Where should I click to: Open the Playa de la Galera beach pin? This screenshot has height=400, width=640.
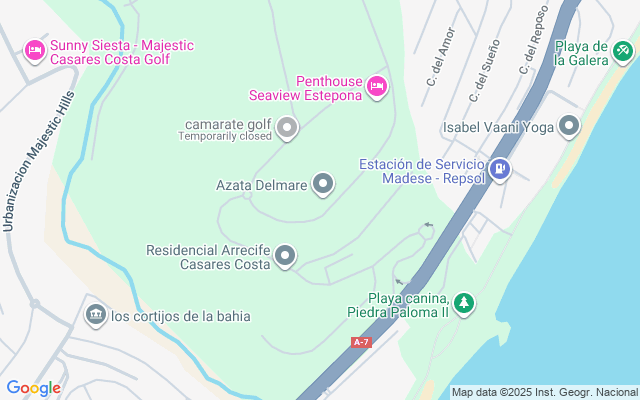(x=623, y=49)
